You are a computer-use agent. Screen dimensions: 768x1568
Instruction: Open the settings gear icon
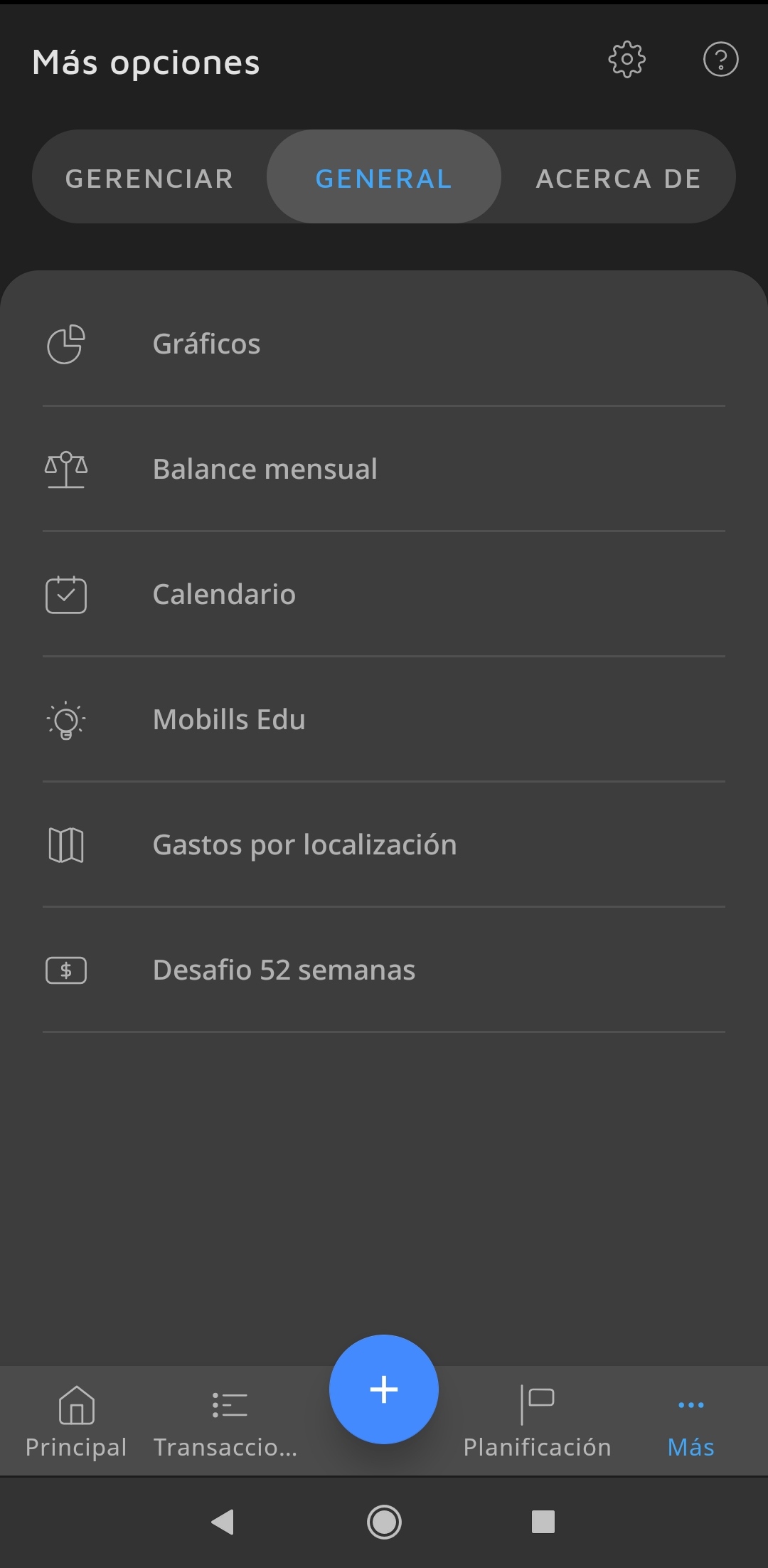[x=626, y=60]
